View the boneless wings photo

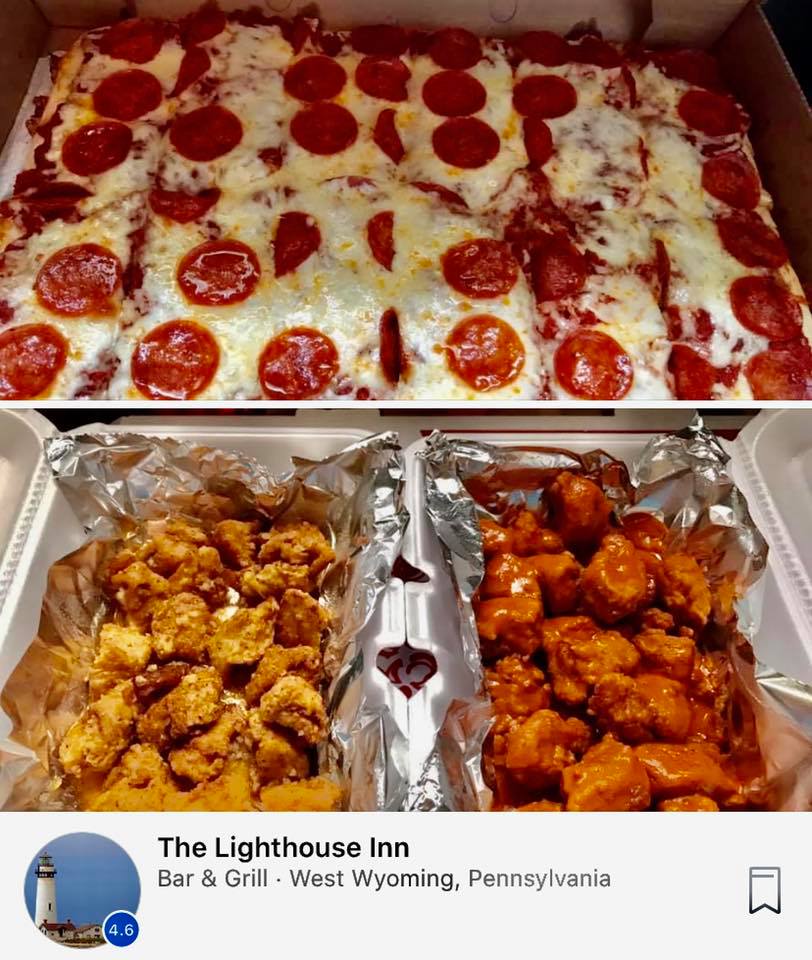406,610
